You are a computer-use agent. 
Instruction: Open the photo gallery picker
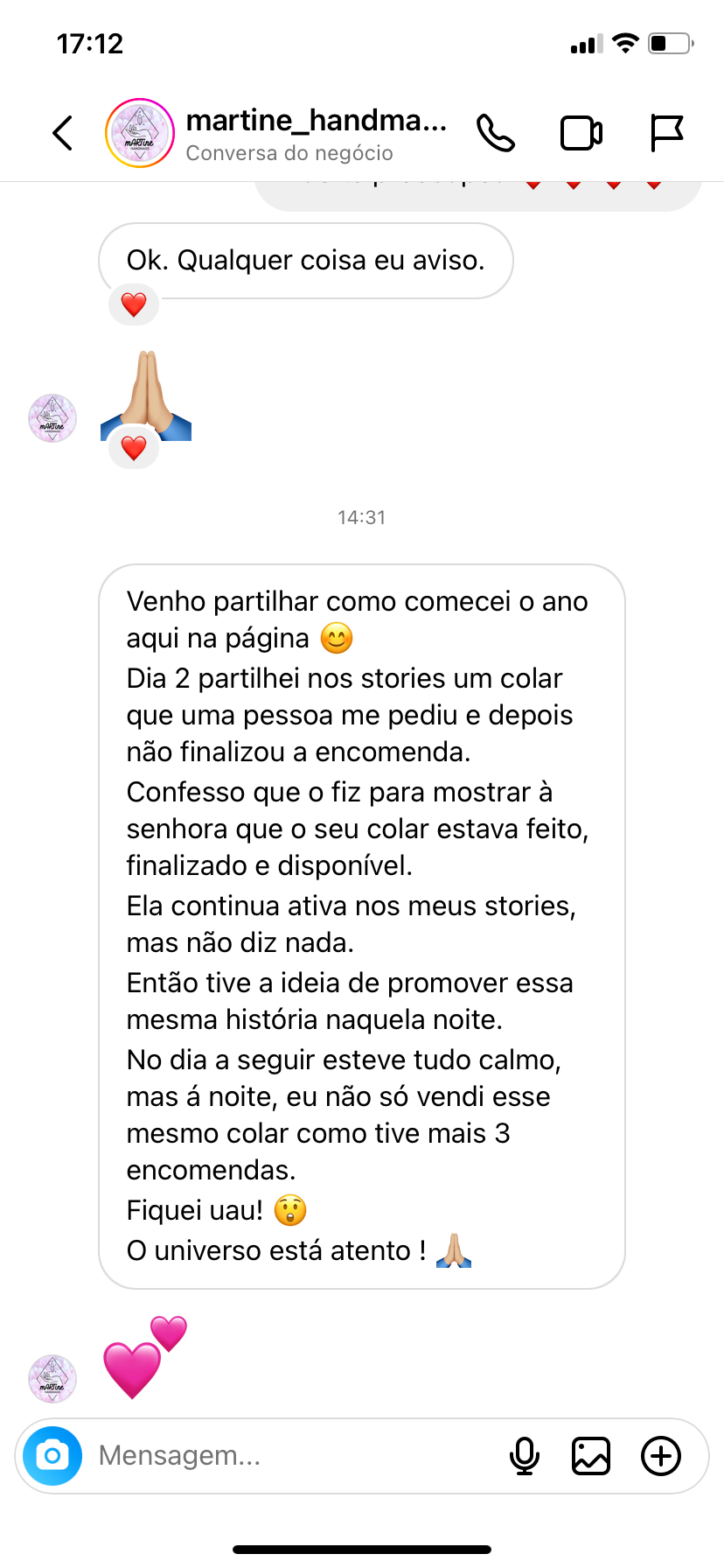[x=591, y=1456]
